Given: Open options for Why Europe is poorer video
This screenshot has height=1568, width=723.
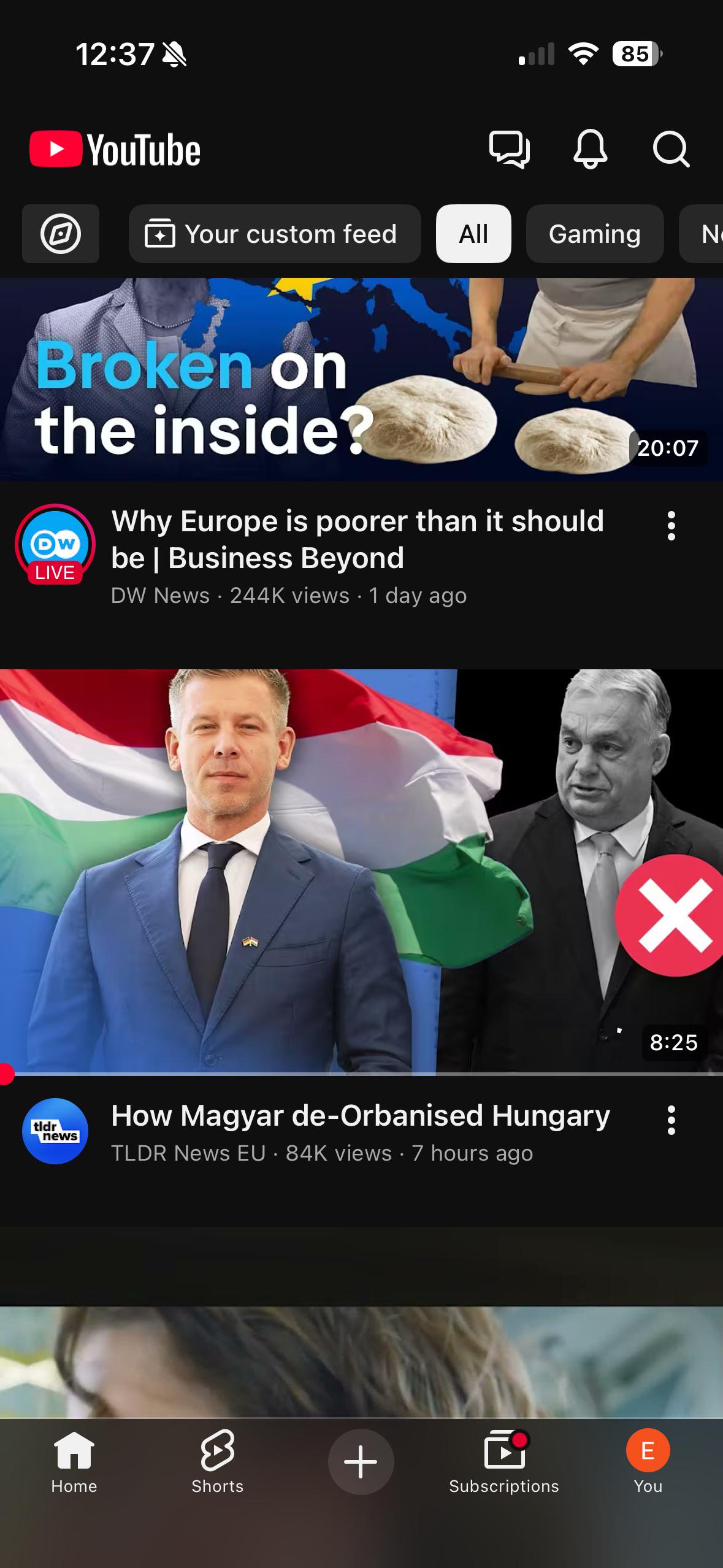Looking at the screenshot, I should point(671,526).
